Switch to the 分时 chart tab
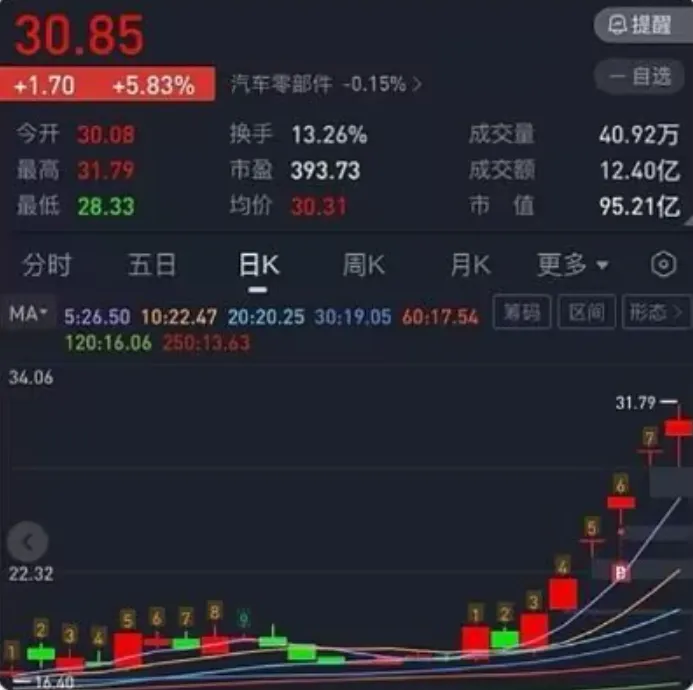Image resolution: width=693 pixels, height=690 pixels. [x=47, y=265]
